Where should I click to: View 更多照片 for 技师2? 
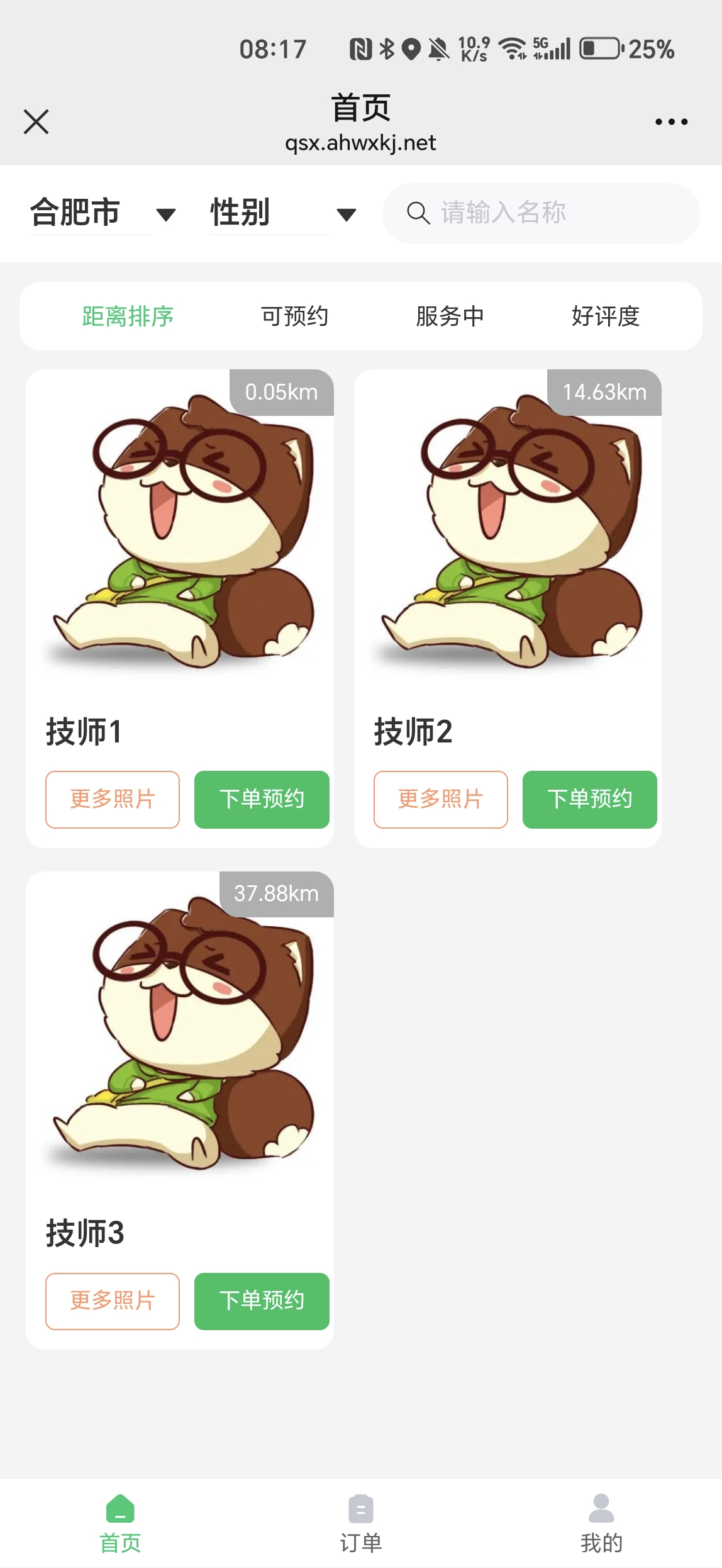click(440, 799)
